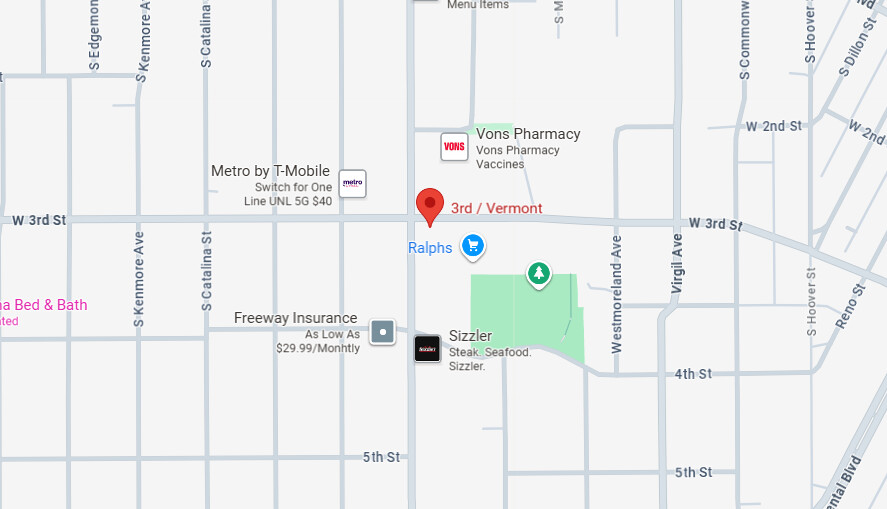Open the Vons Pharmacy map marker
Viewport: 887px width, 509px height.
tap(454, 147)
